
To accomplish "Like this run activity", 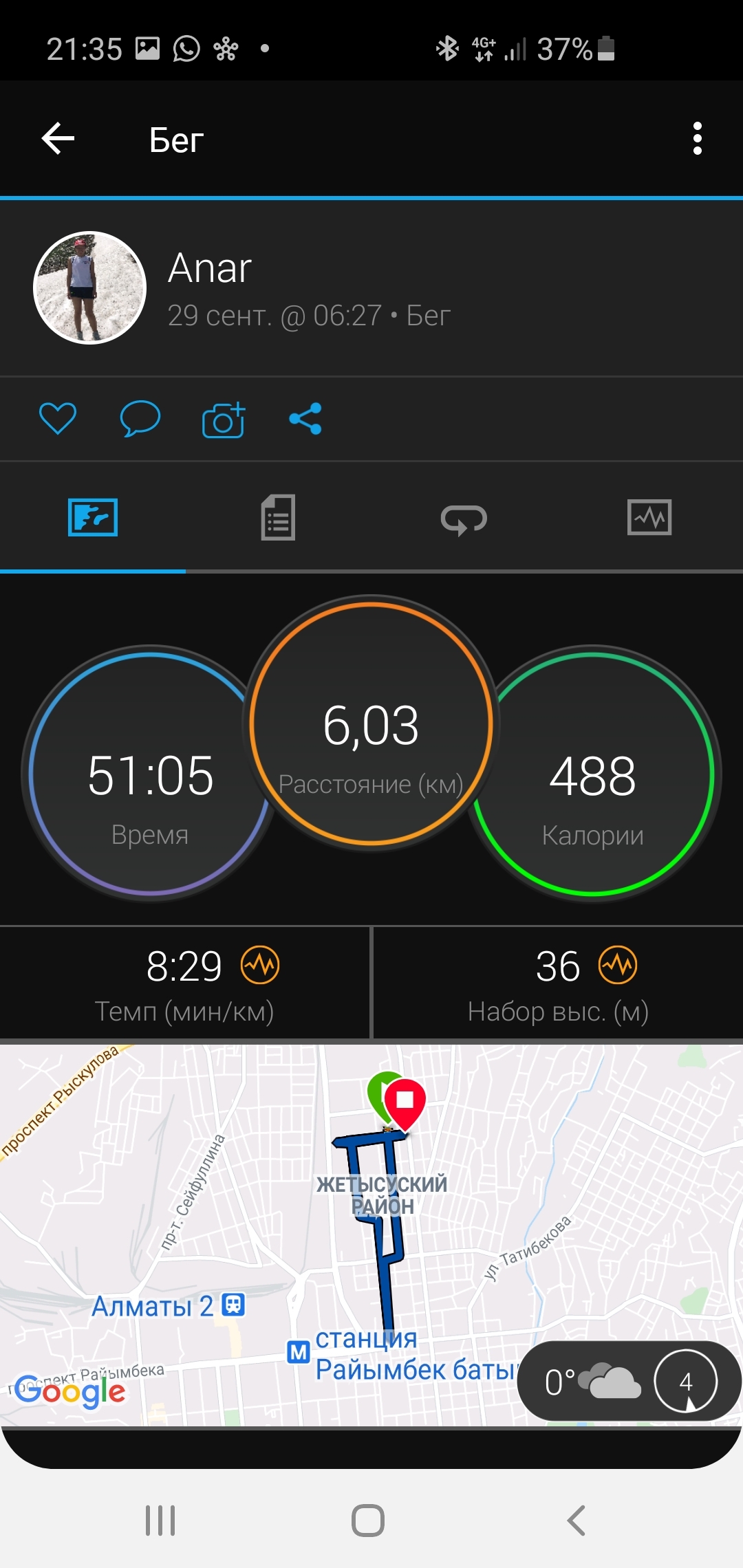I will click(58, 419).
